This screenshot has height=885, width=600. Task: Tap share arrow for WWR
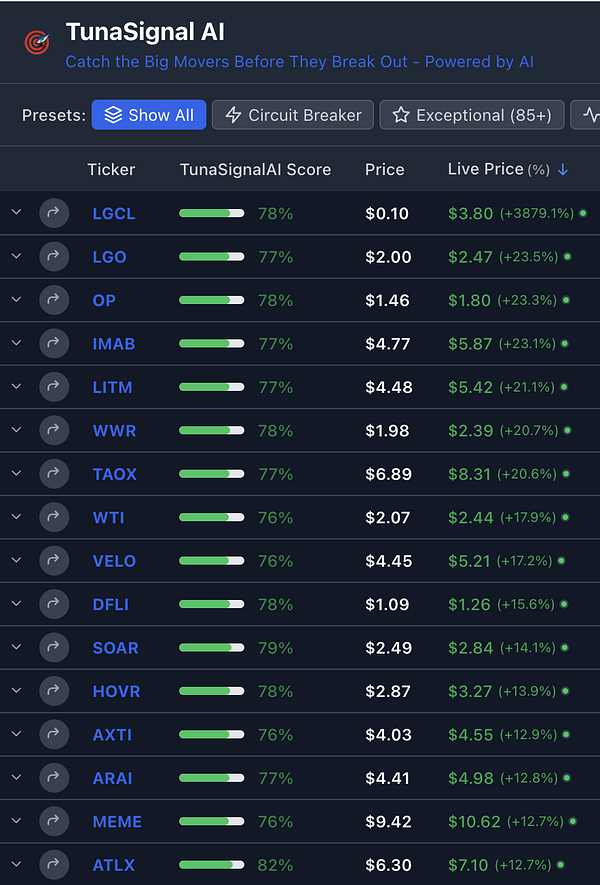click(x=54, y=430)
